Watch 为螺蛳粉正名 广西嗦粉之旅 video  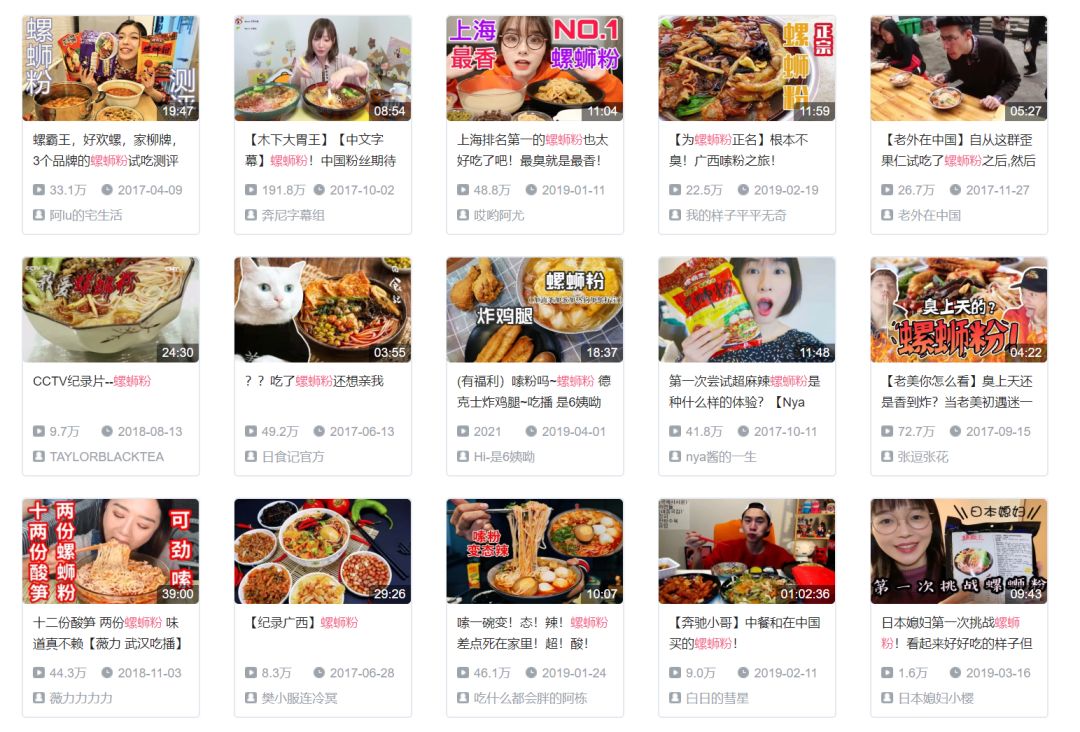pyautogui.click(x=746, y=68)
